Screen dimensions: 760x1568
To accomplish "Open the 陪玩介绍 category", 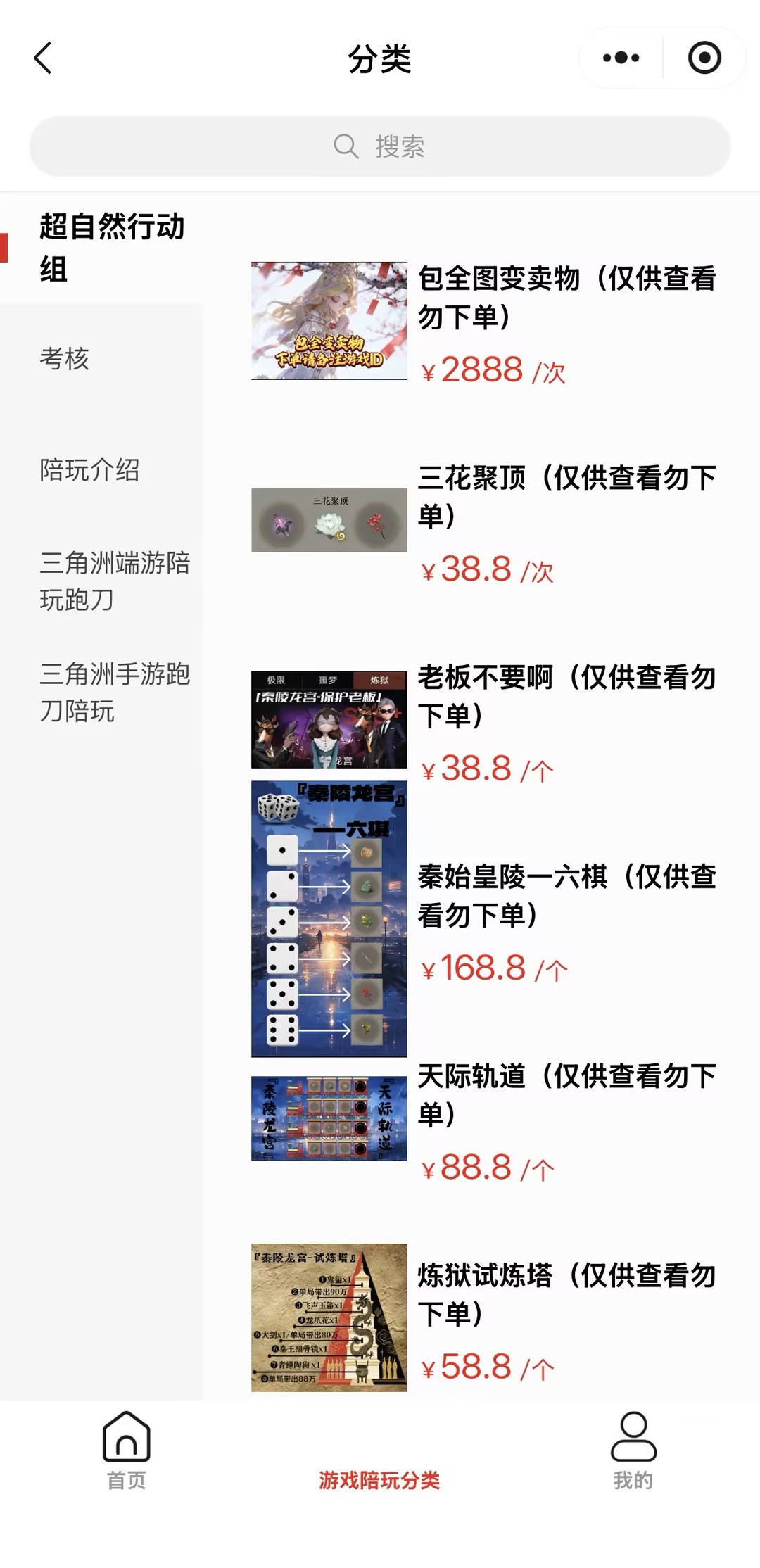I will 89,470.
